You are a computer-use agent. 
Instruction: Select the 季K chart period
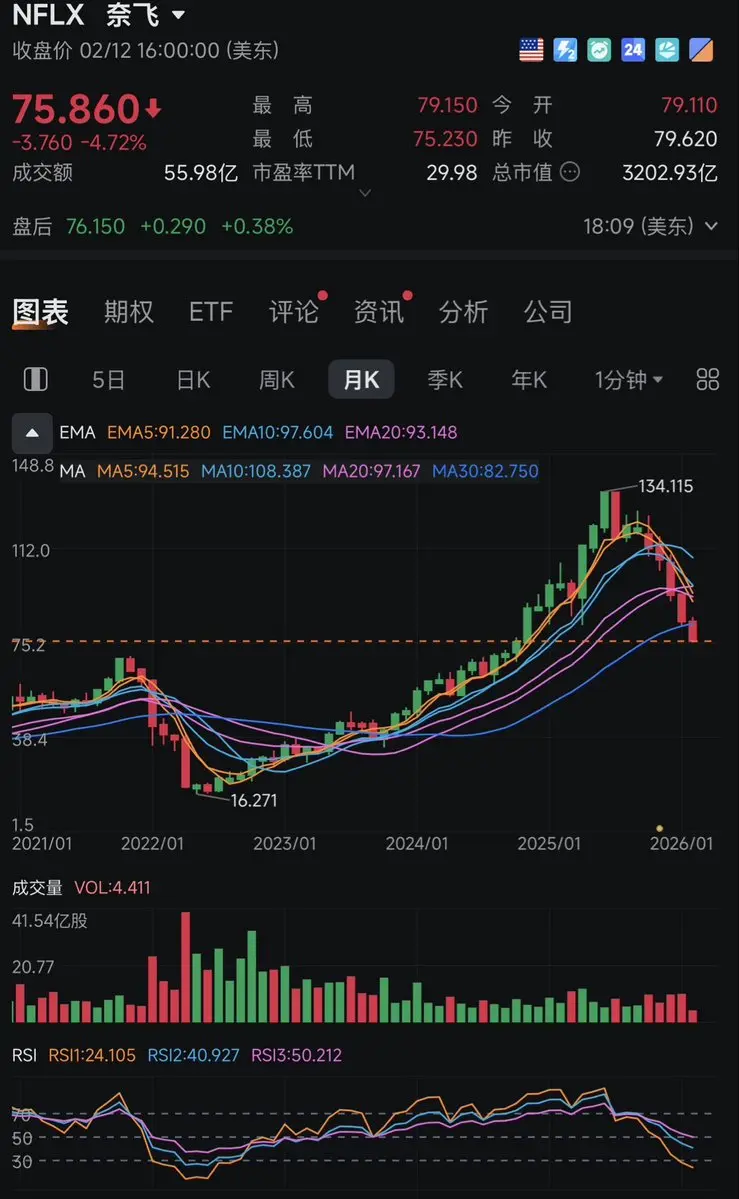(445, 380)
